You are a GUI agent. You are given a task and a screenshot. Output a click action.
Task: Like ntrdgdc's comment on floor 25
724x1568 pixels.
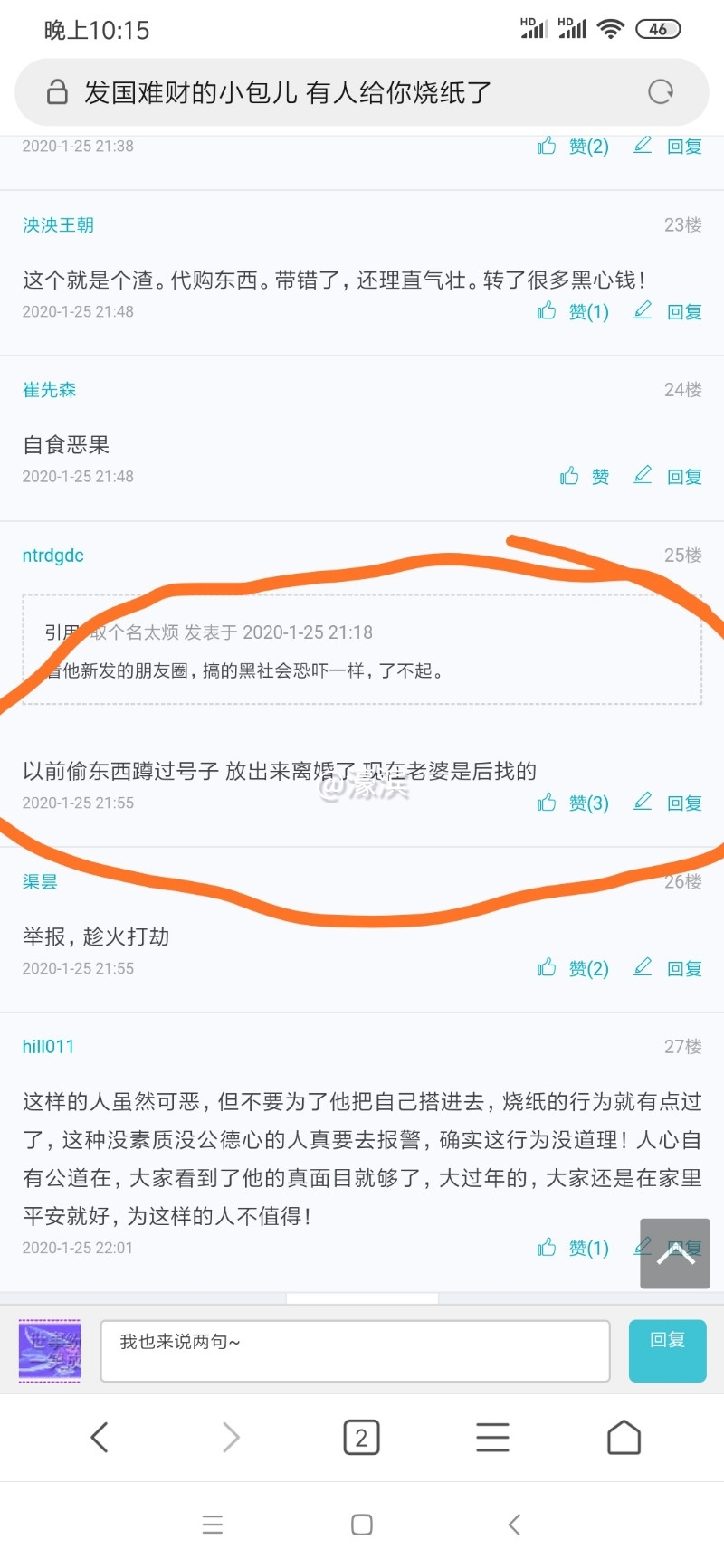pyautogui.click(x=574, y=803)
